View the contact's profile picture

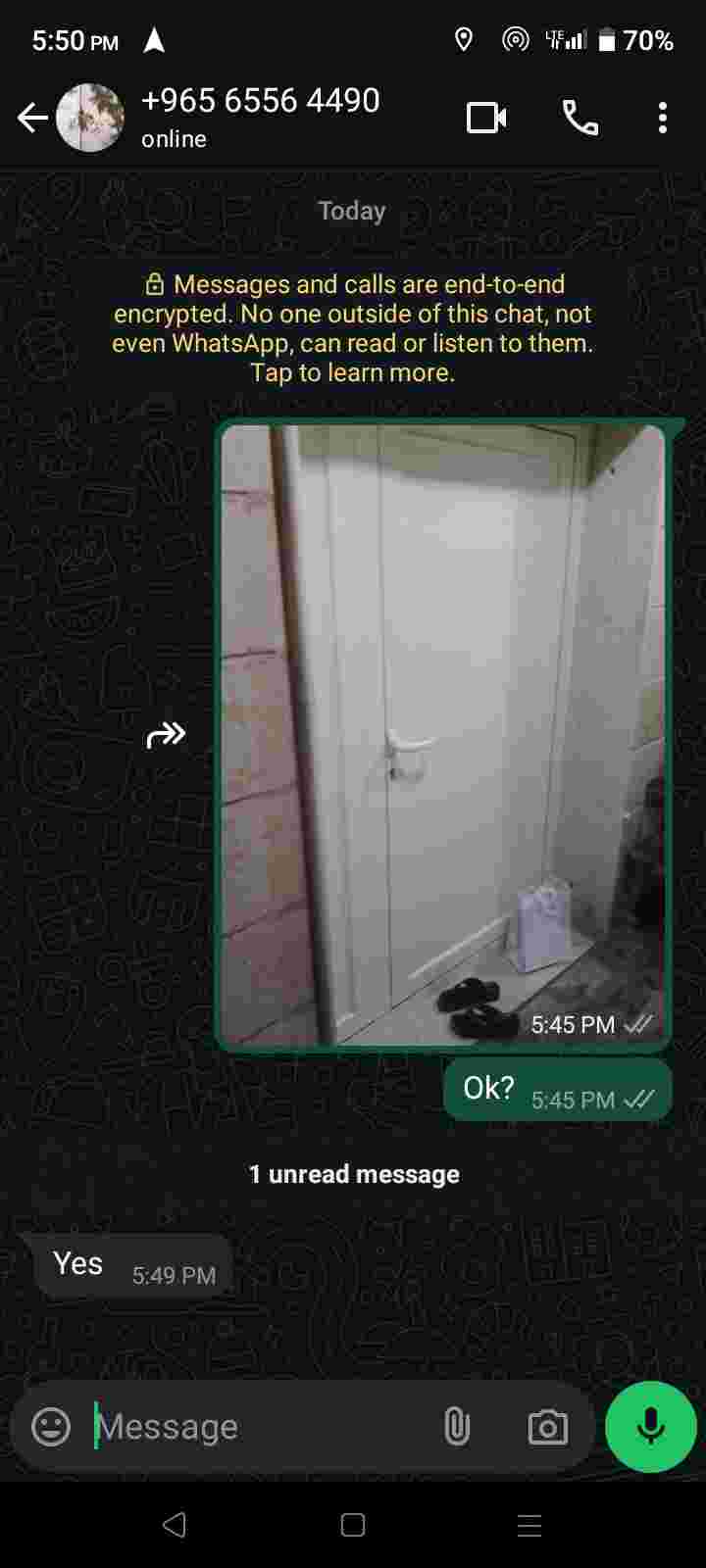pyautogui.click(x=90, y=119)
